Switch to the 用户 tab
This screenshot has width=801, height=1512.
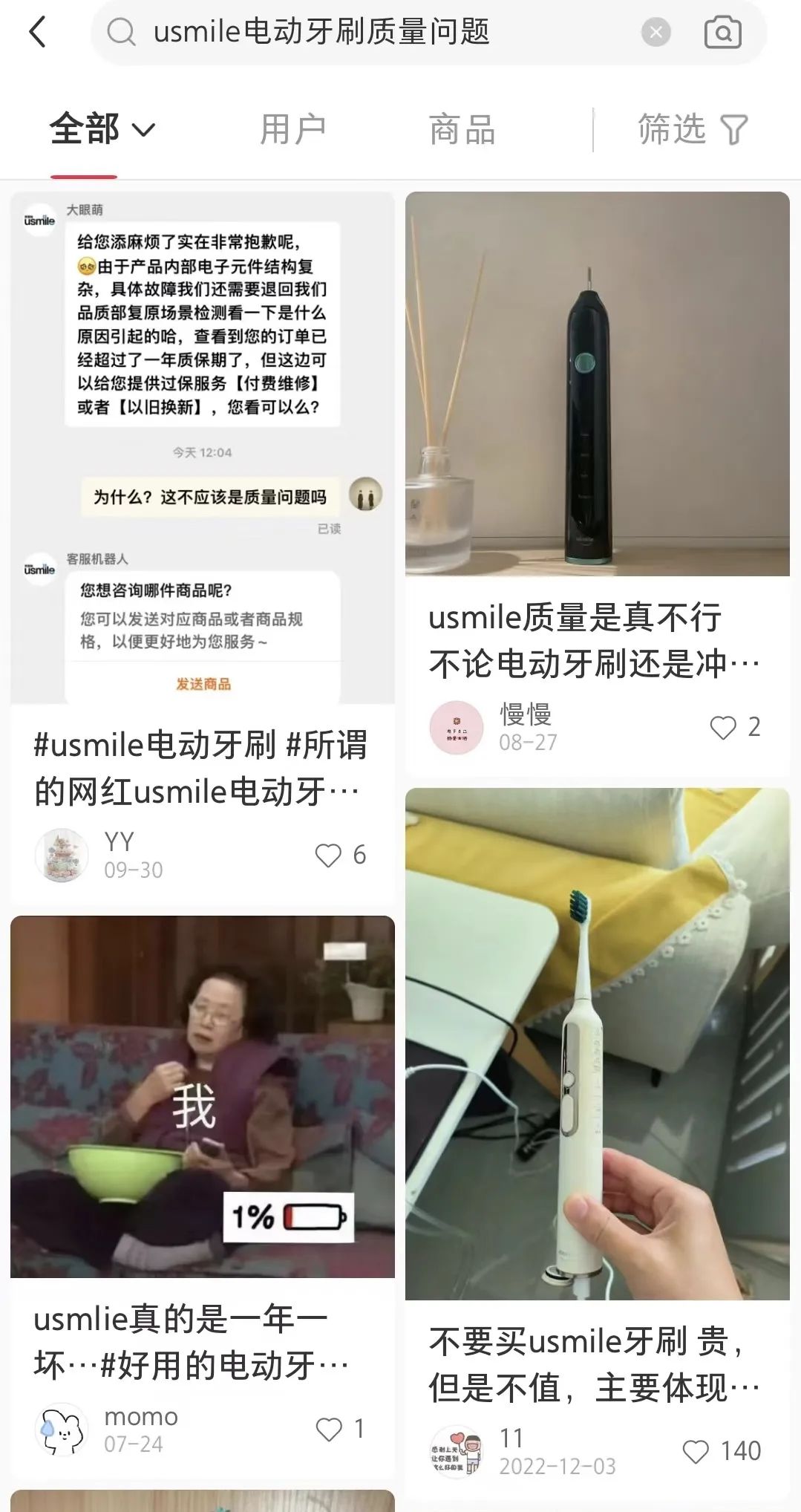(292, 129)
